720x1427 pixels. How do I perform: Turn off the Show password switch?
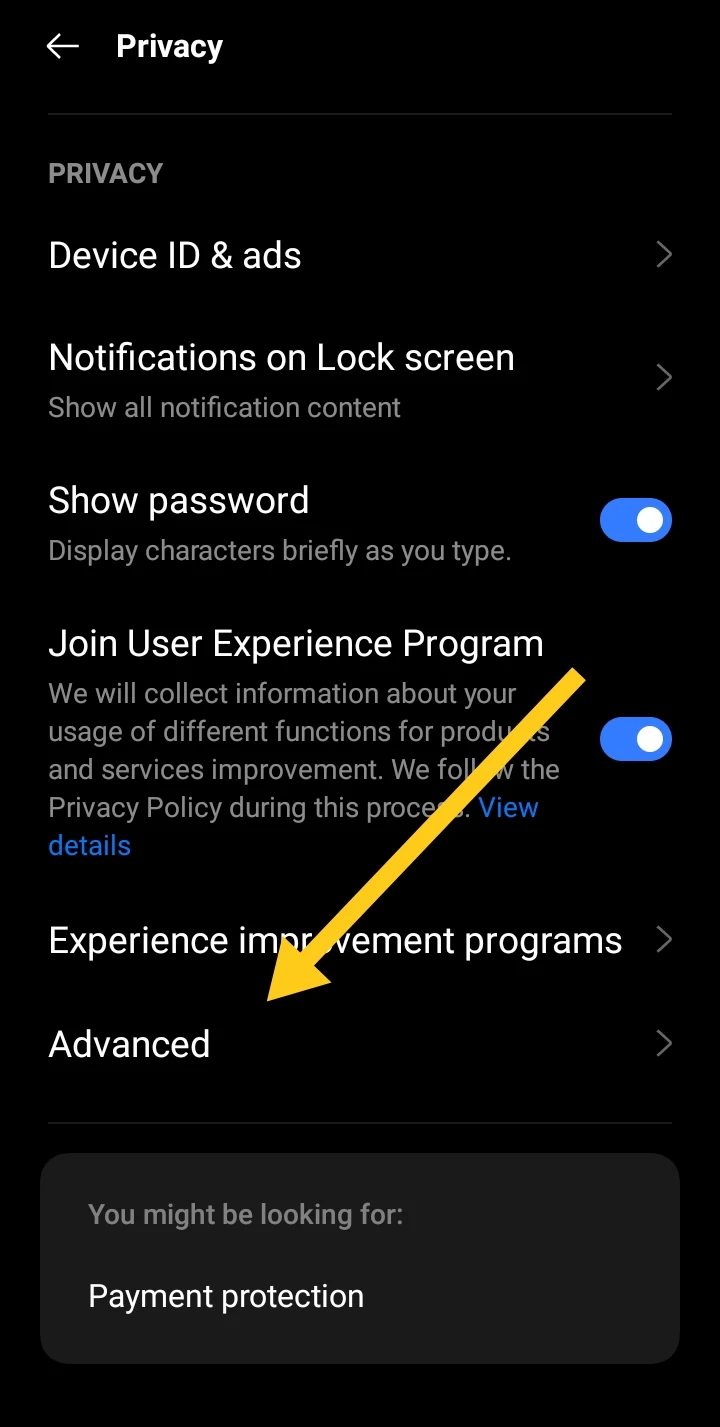(635, 520)
